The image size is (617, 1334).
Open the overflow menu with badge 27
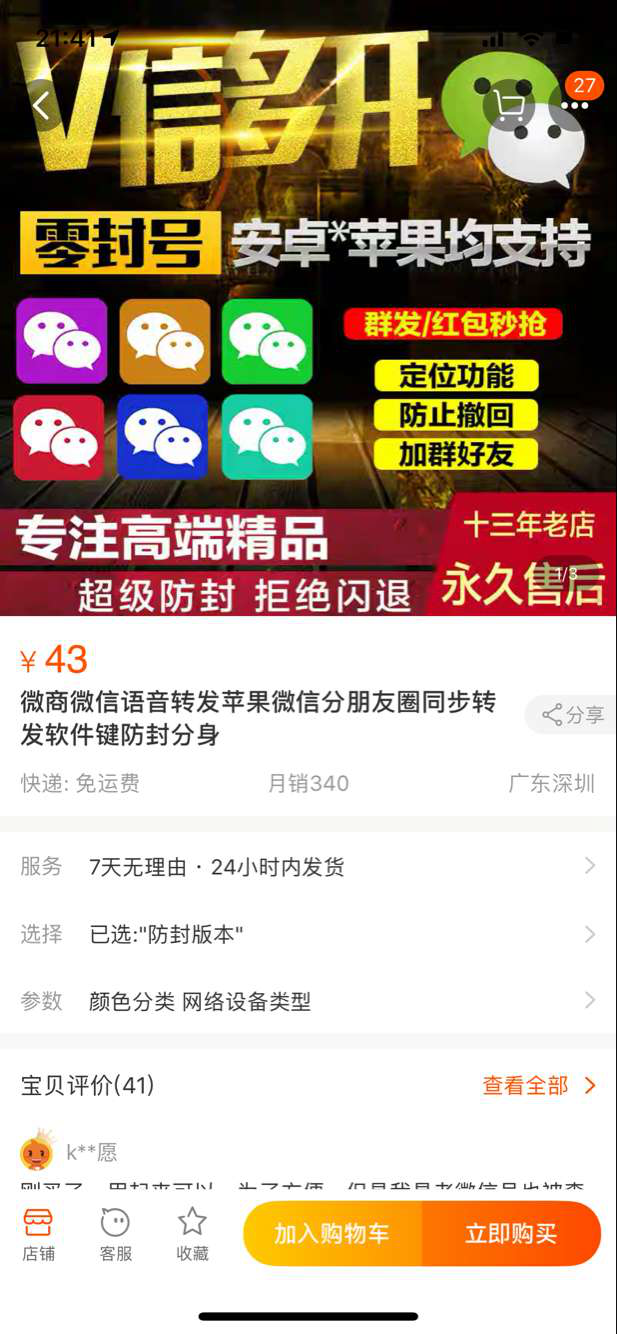575,103
